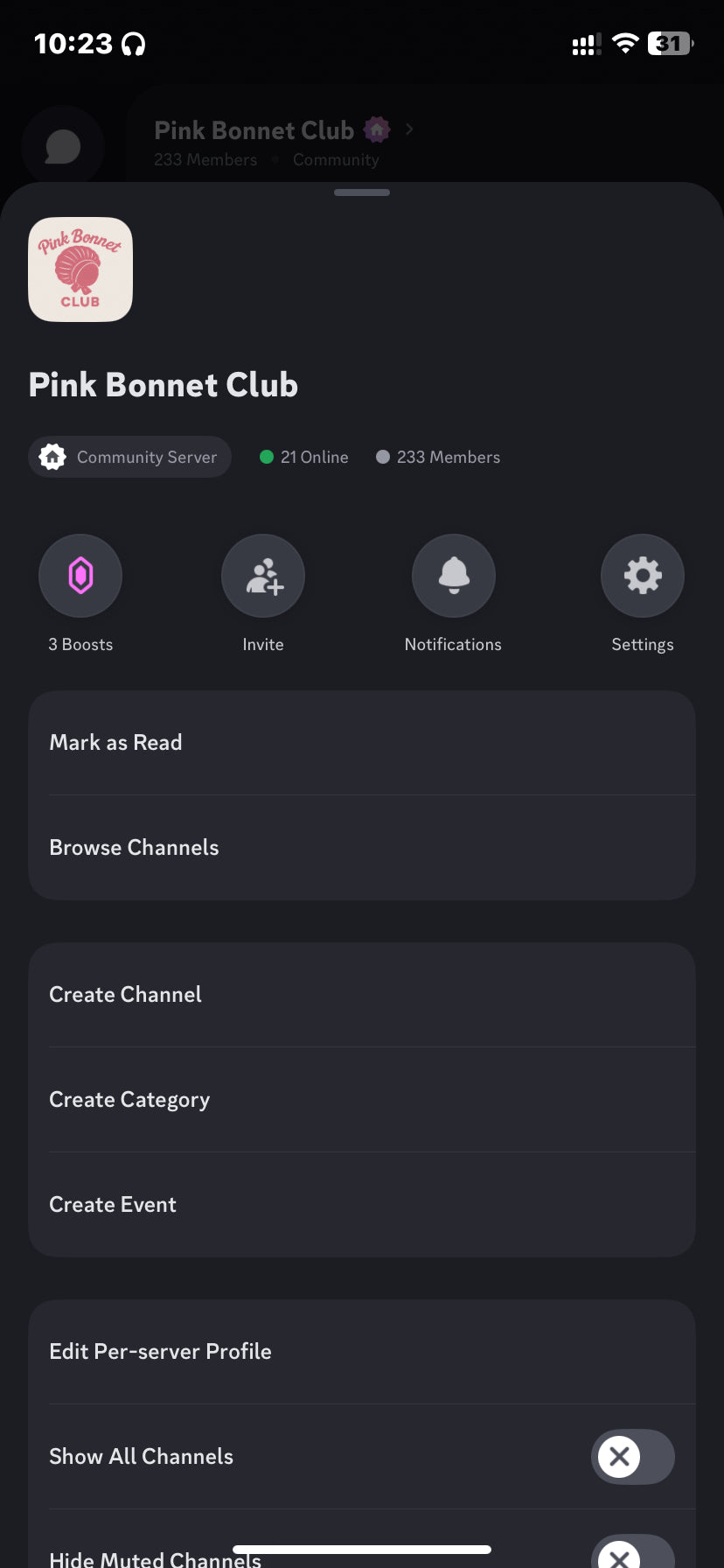Viewport: 724px width, 1568px height.
Task: Toggle Show All Channels switch
Action: tap(632, 1457)
